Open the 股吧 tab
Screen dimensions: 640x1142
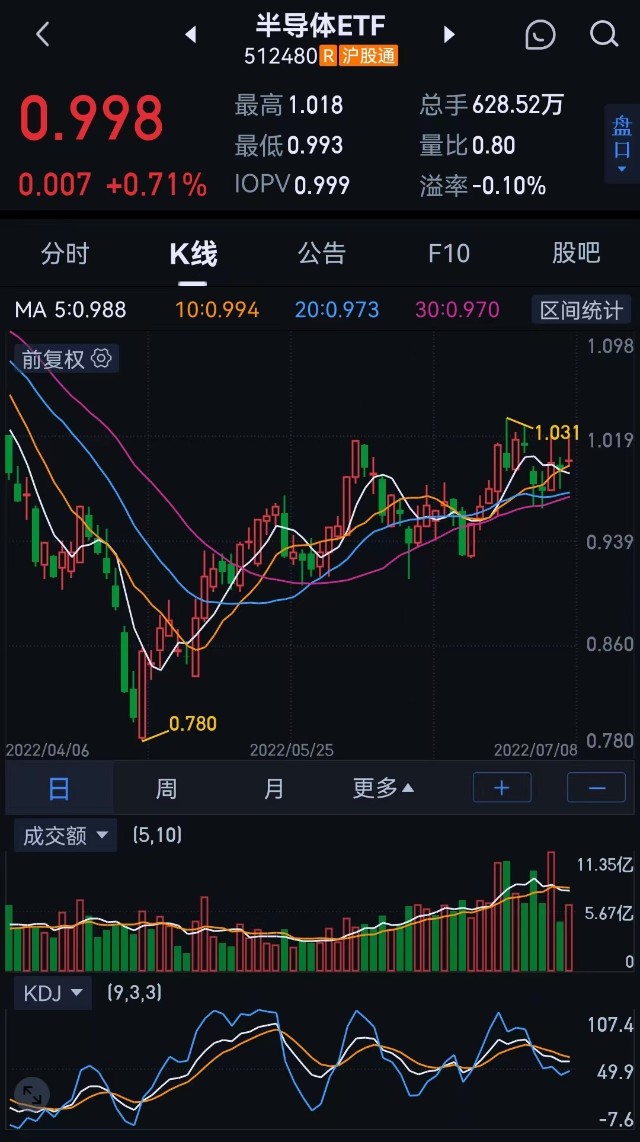click(576, 253)
